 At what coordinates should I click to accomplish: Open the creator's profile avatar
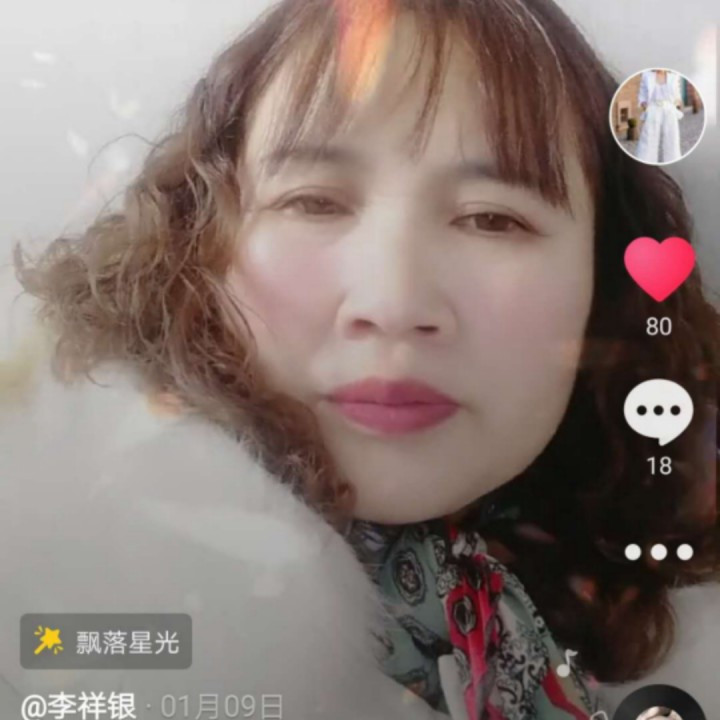tap(657, 116)
